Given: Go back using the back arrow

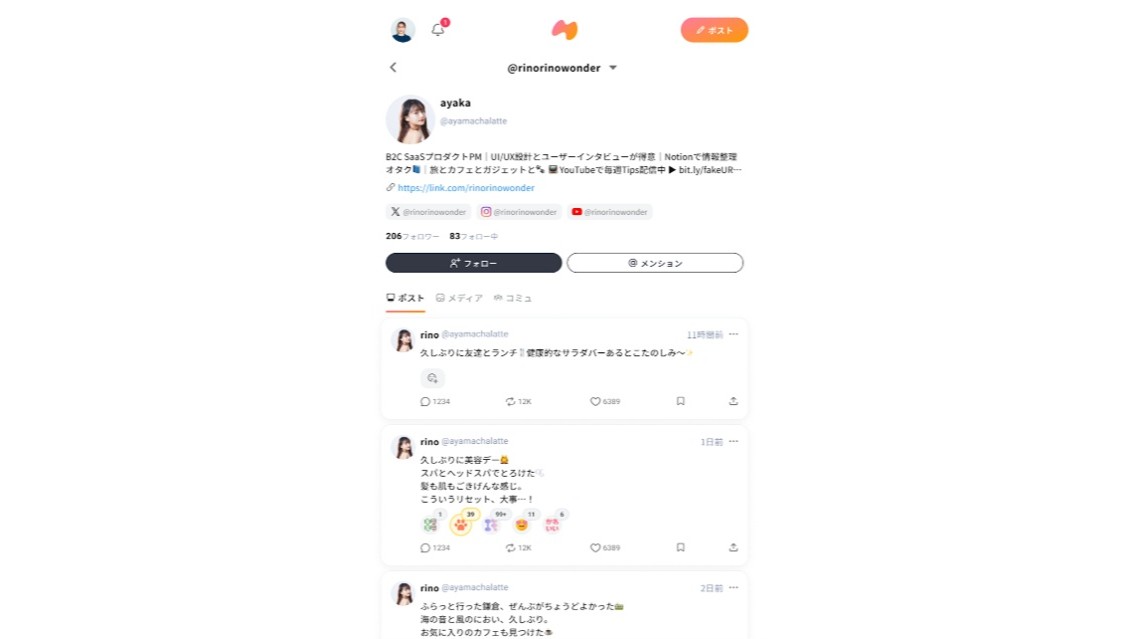Looking at the screenshot, I should pos(393,68).
